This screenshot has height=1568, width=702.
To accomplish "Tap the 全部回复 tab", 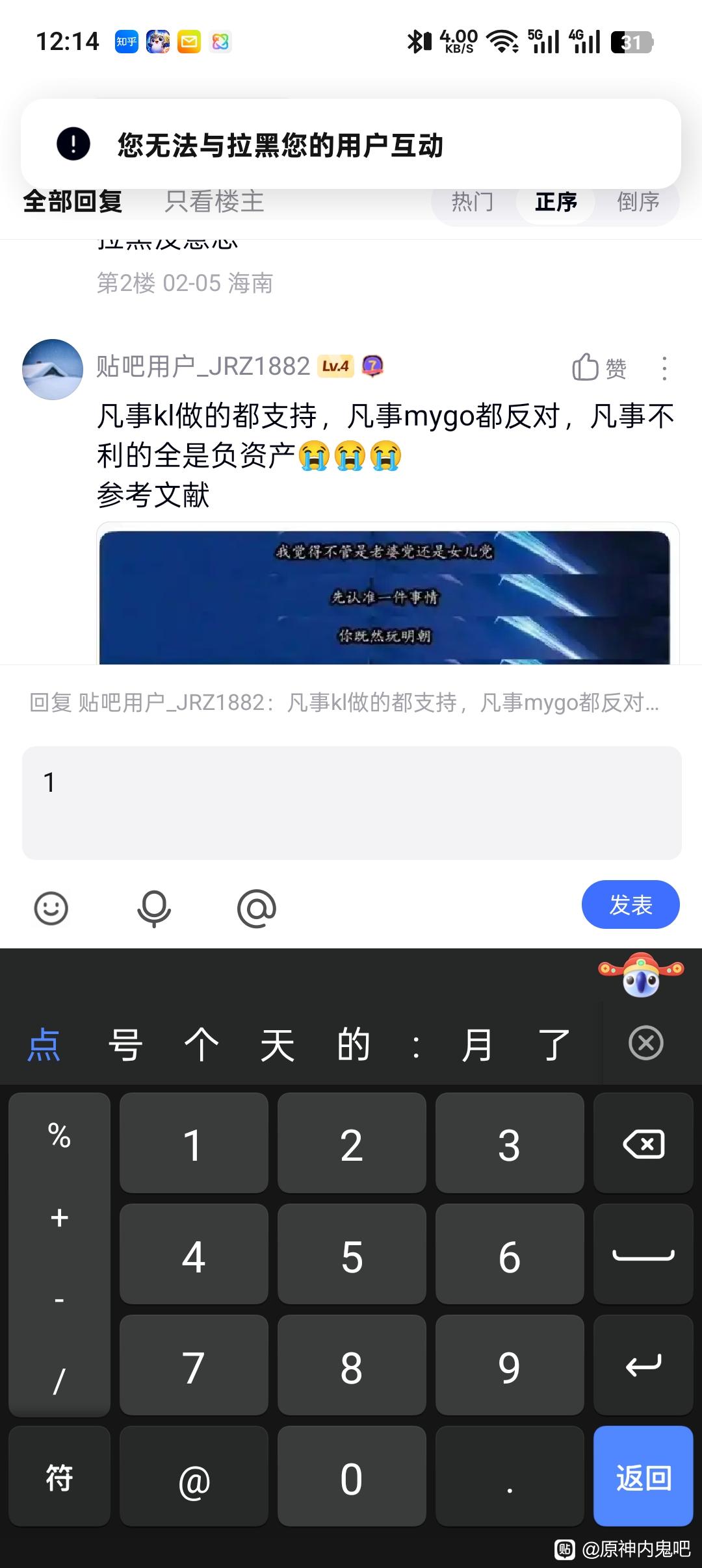I will point(73,202).
